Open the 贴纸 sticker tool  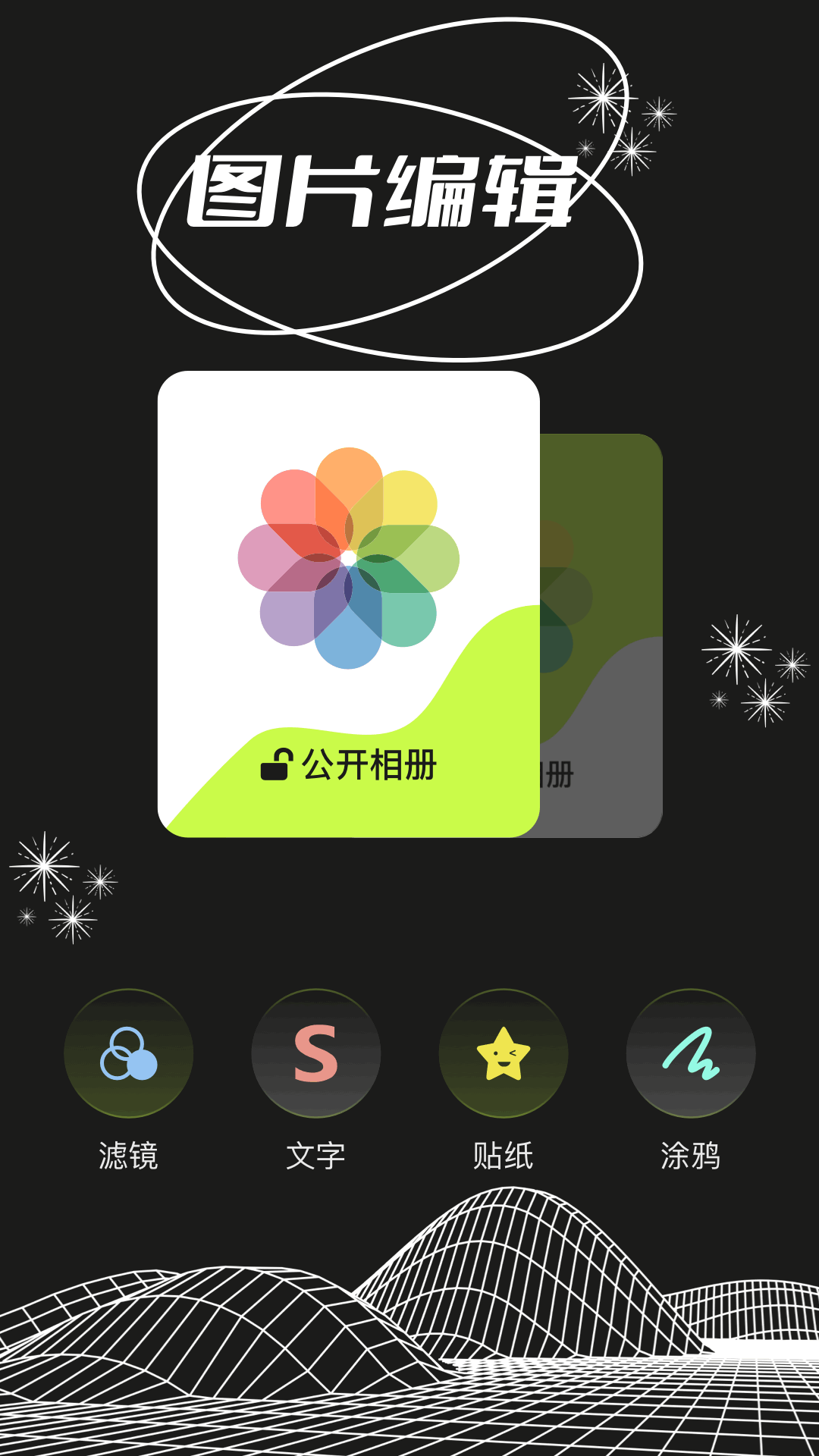tap(503, 1053)
